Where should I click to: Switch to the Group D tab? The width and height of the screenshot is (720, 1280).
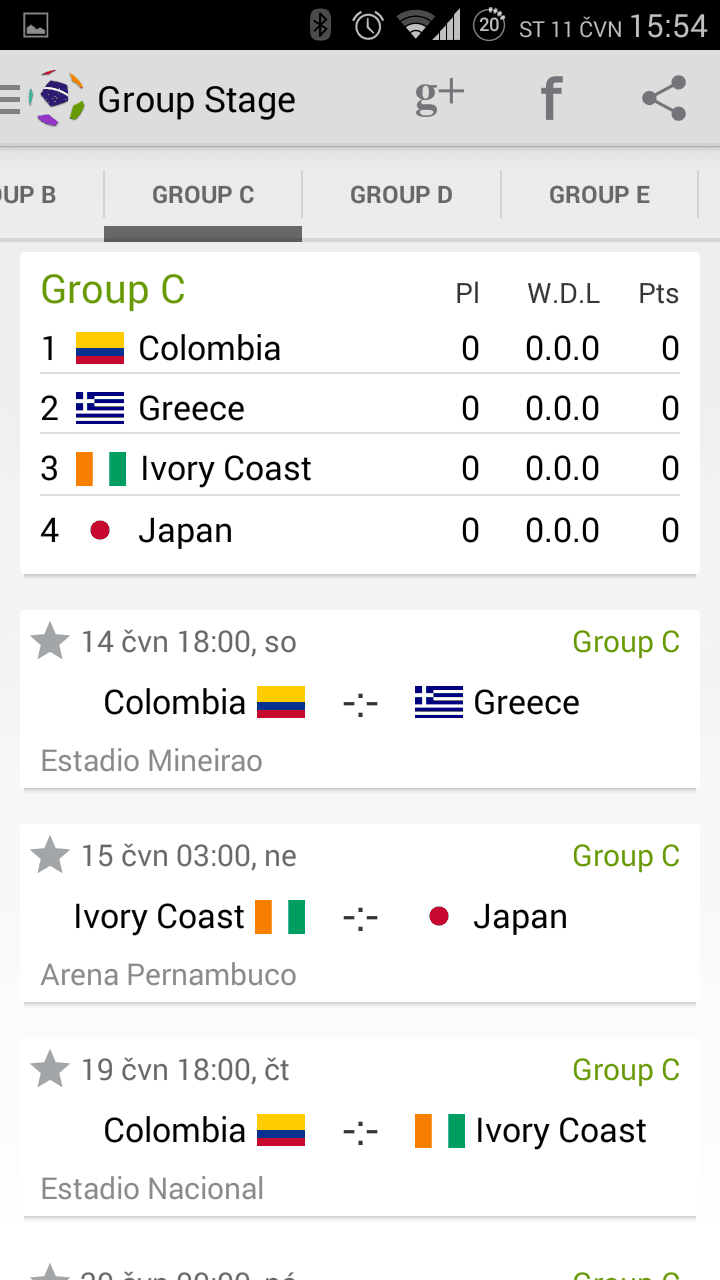point(401,194)
